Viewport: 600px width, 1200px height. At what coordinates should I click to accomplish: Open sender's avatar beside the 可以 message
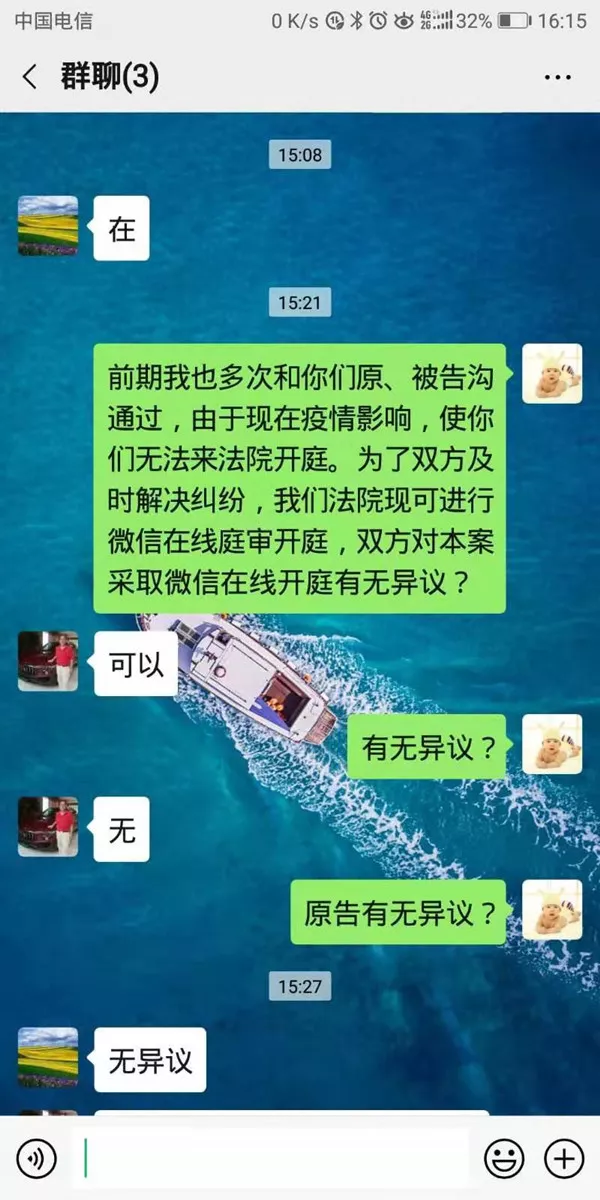(x=48, y=662)
